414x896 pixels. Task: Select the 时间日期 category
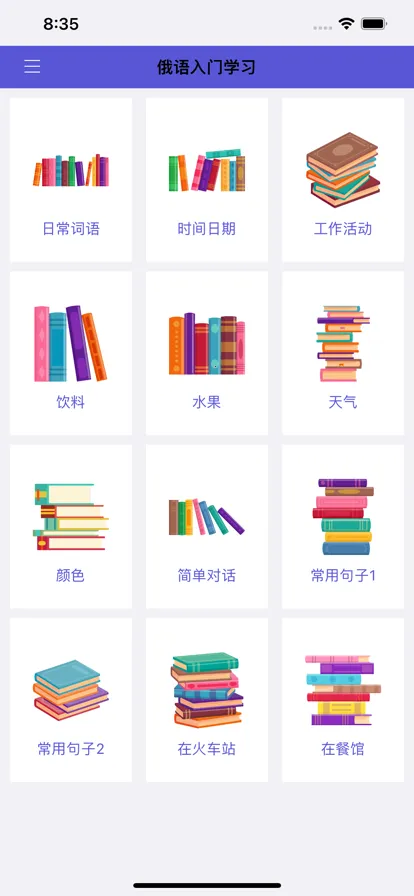(207, 180)
